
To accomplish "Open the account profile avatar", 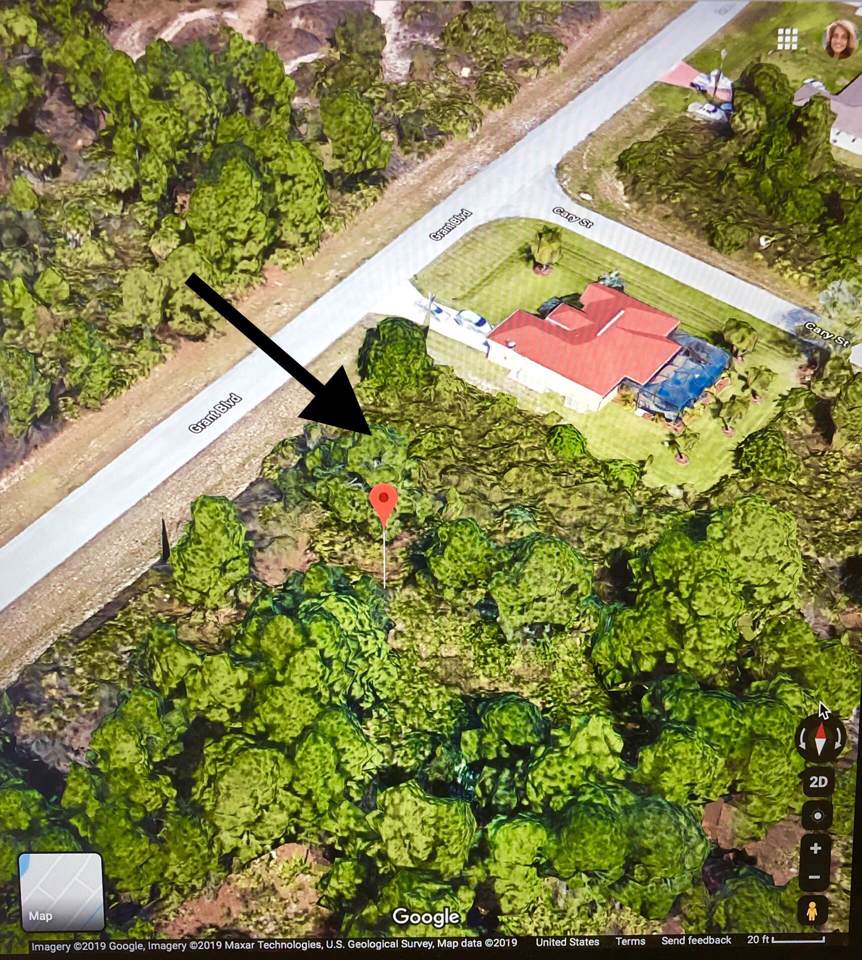I will 839,38.
